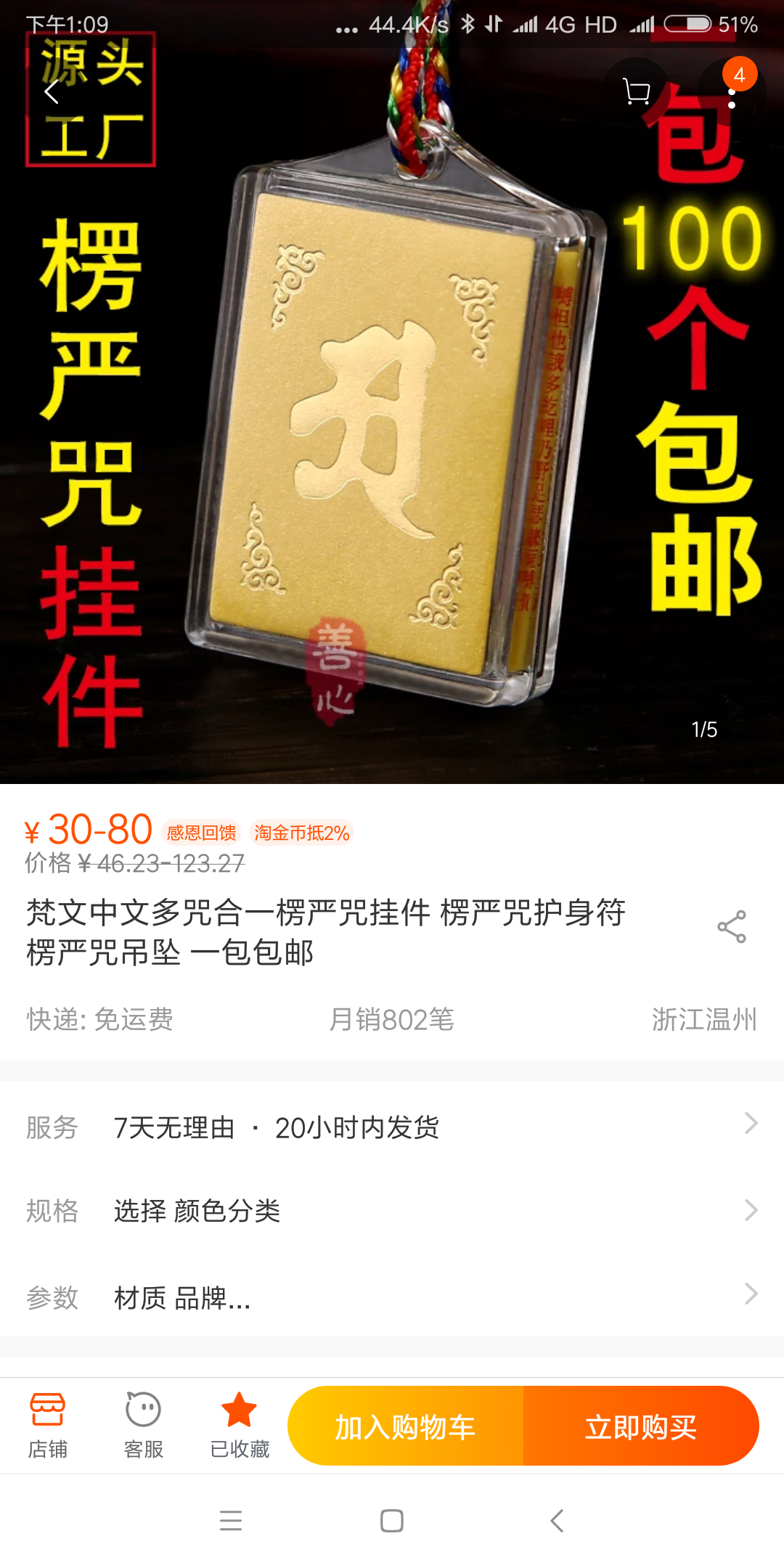The height and width of the screenshot is (1568, 784).
Task: Visit the 店铺 shop page
Action: (x=48, y=1426)
